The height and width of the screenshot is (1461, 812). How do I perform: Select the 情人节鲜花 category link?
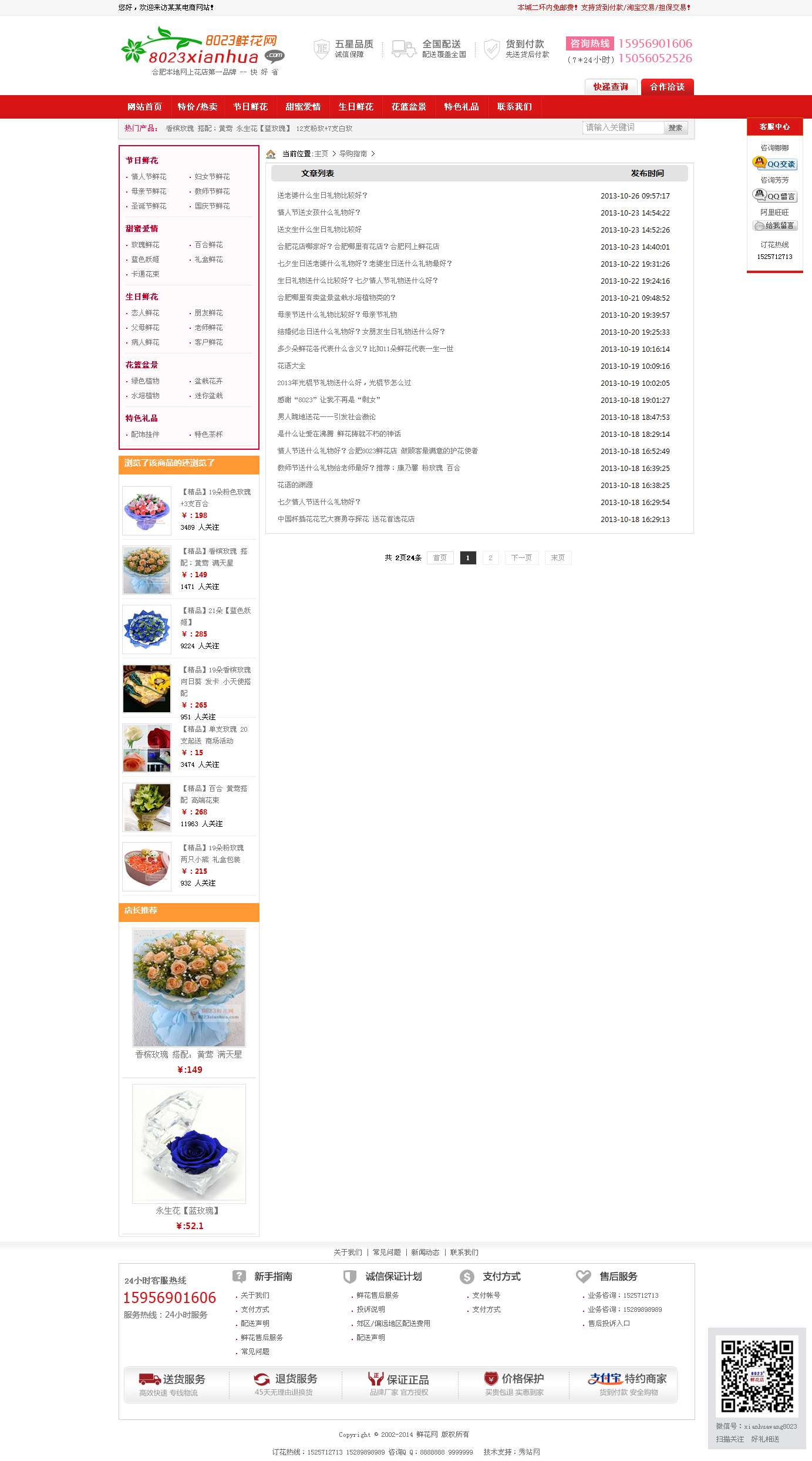coord(149,177)
